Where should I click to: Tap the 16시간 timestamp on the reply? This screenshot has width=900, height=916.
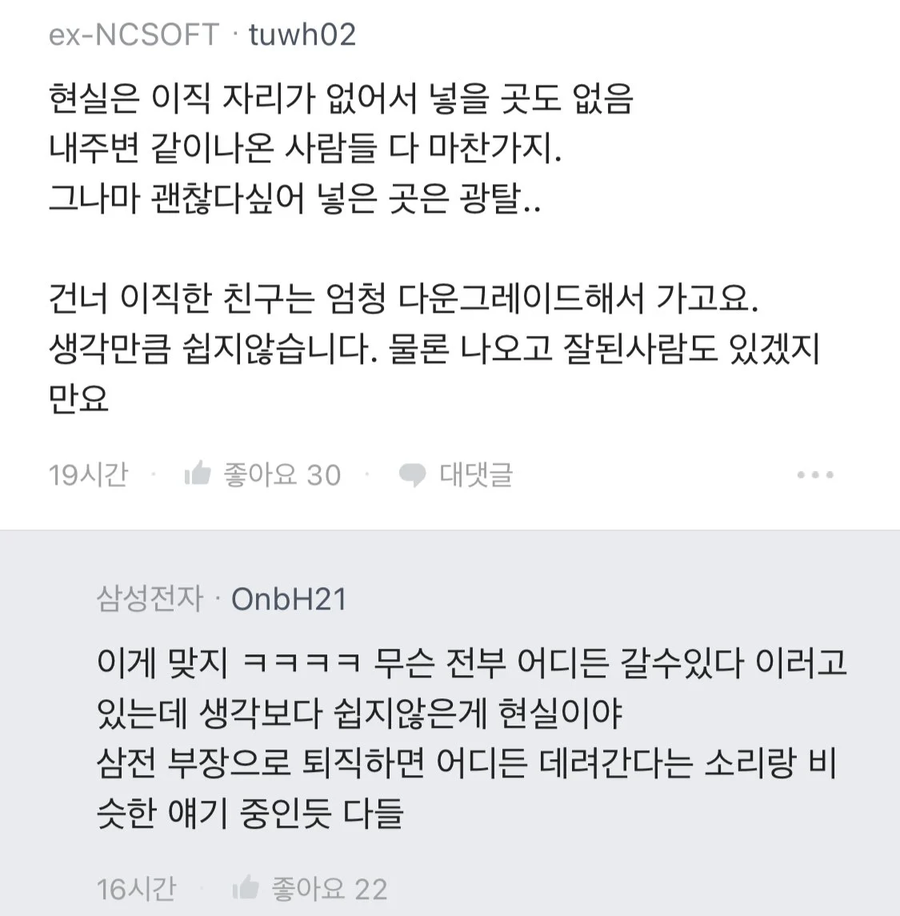click(138, 887)
